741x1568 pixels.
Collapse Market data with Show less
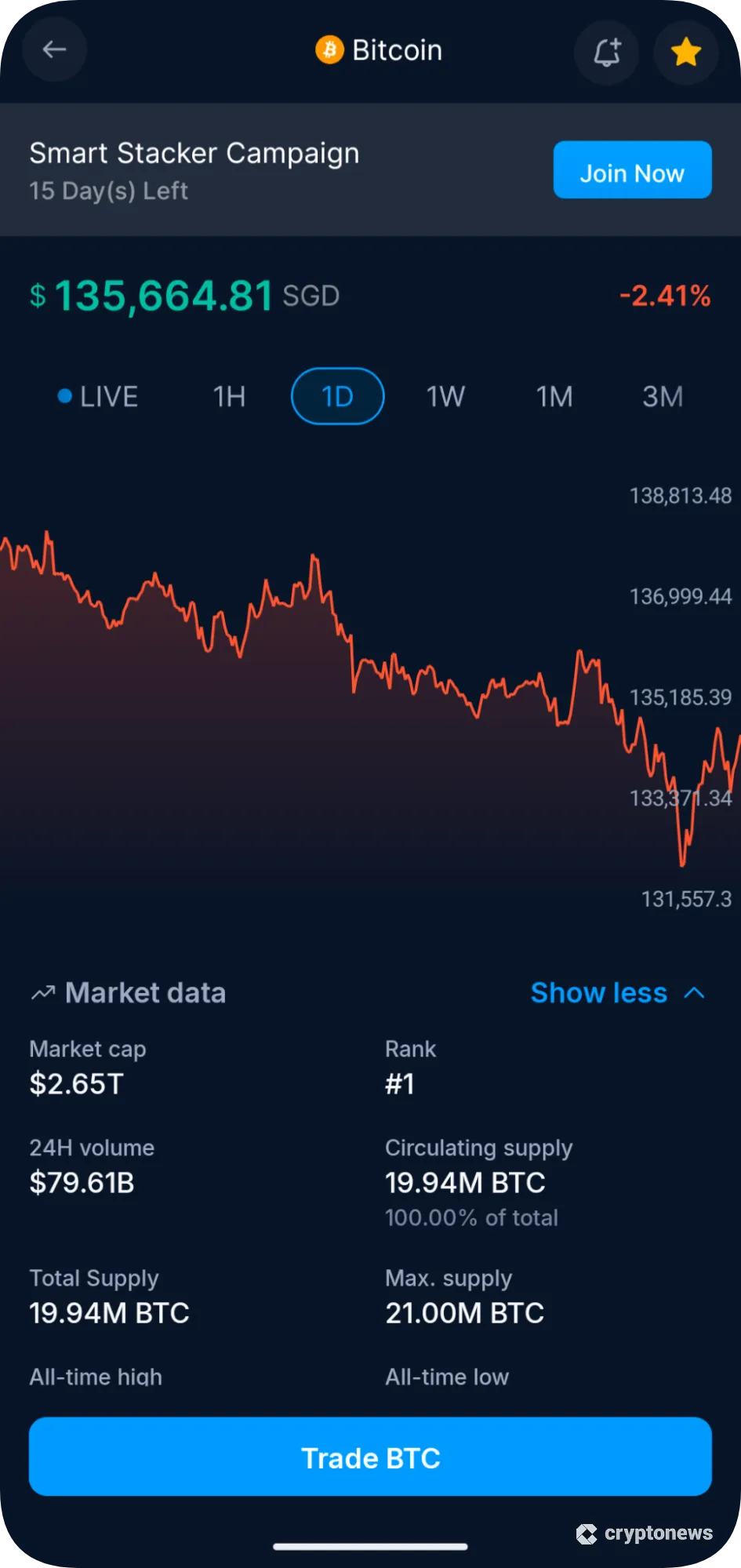coord(599,992)
